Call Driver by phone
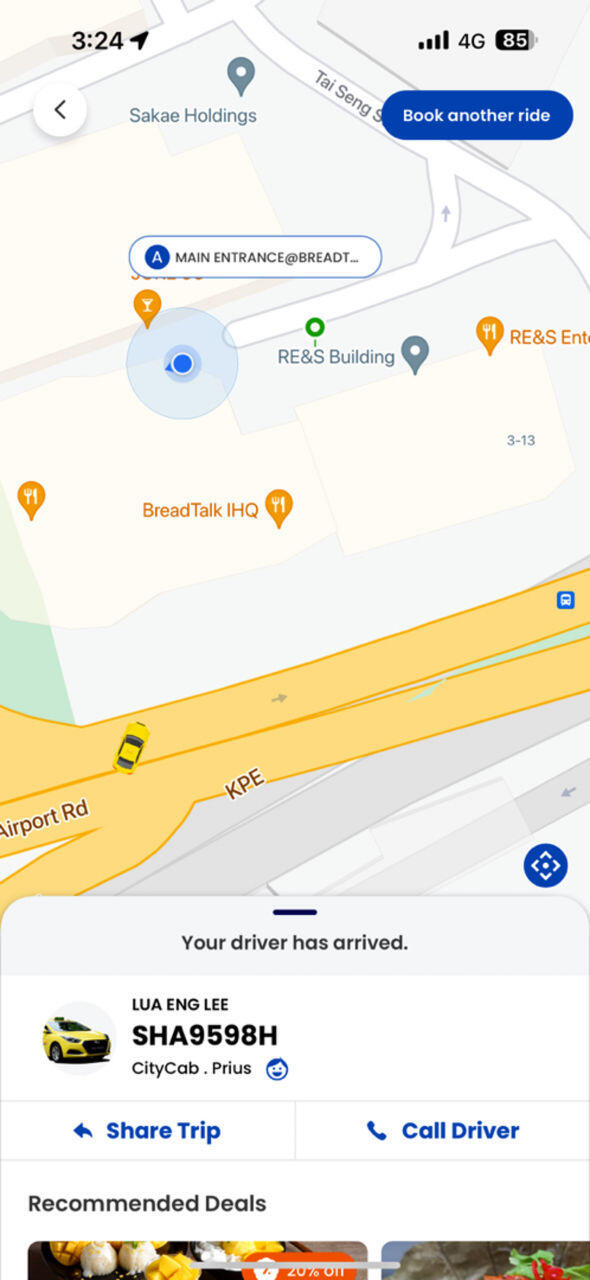This screenshot has height=1280, width=590. point(443,1131)
